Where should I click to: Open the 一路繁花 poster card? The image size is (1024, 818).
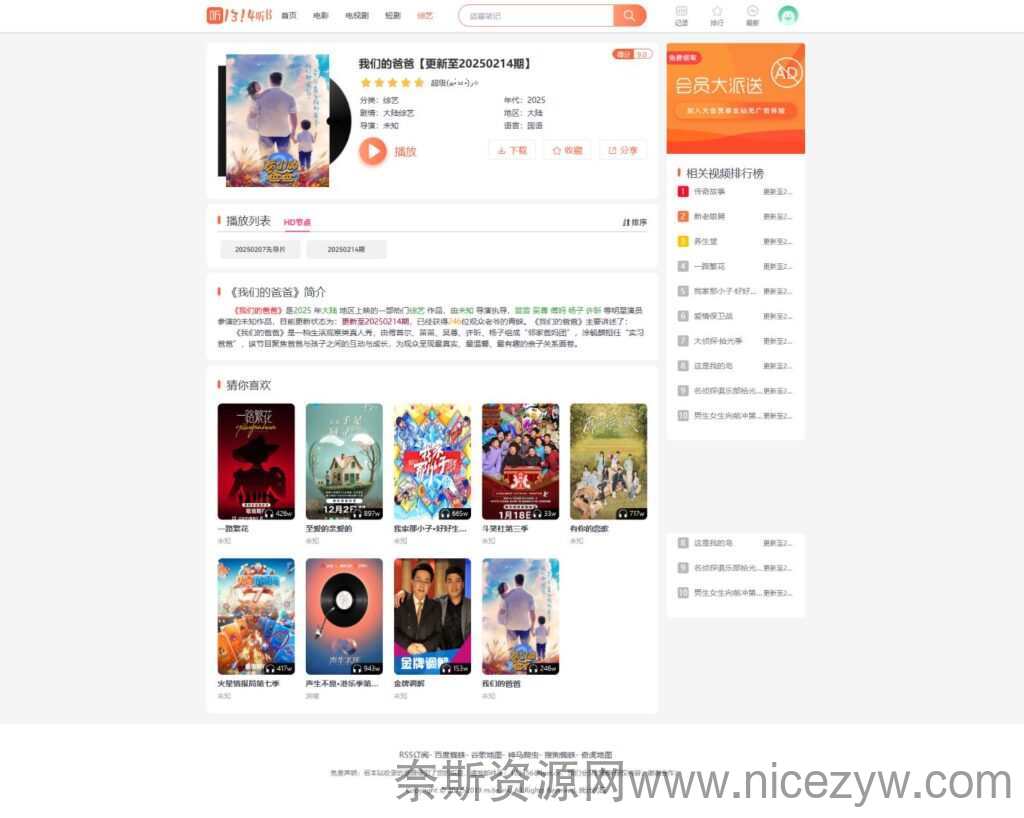[256, 461]
